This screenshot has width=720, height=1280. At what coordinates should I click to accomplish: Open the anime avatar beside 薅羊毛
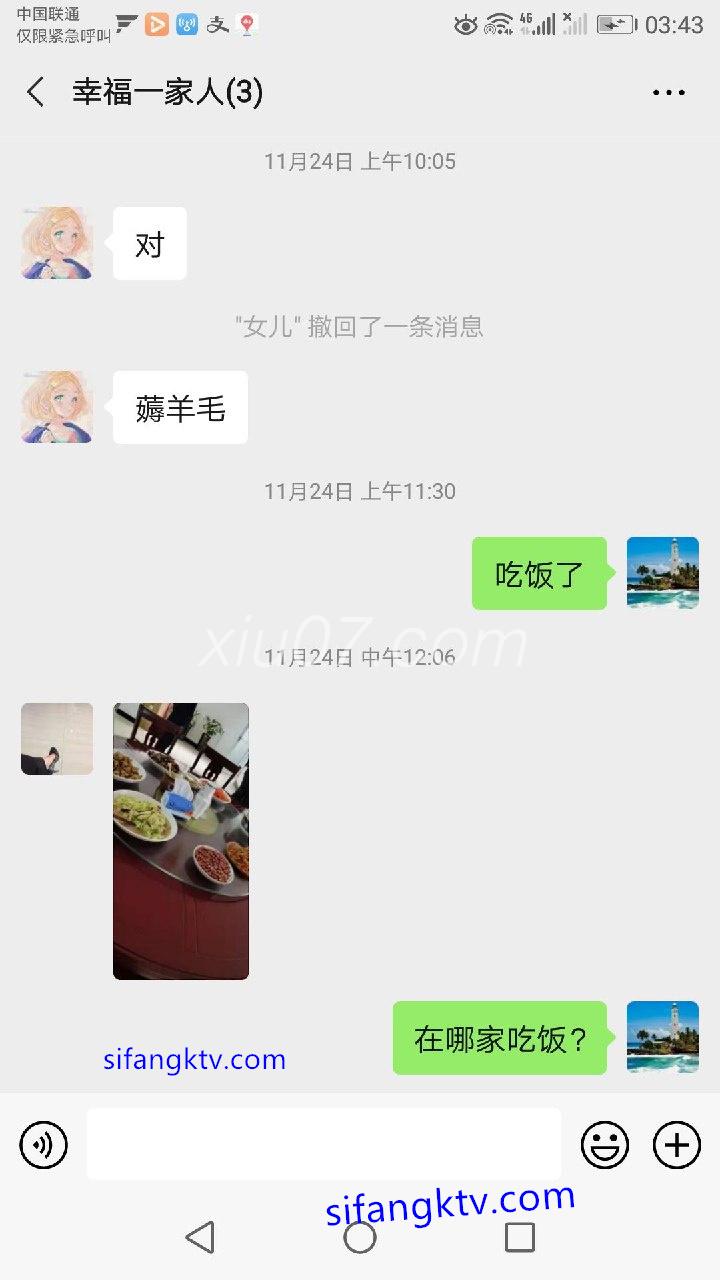(57, 408)
